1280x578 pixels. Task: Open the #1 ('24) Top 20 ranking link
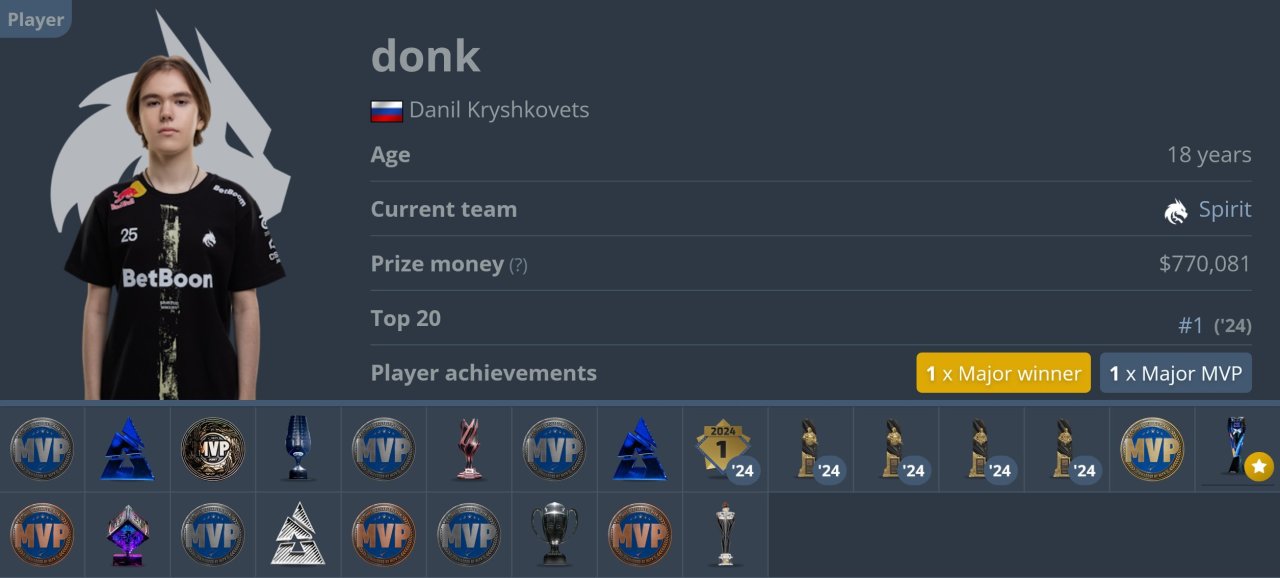[x=1214, y=325]
